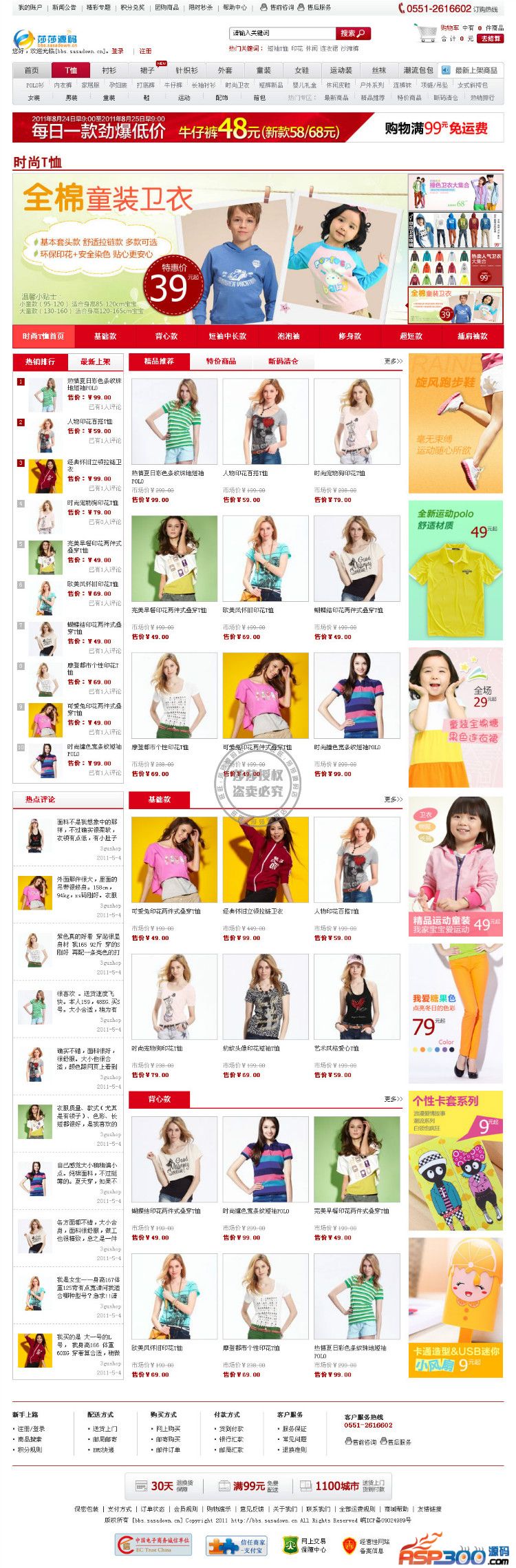516x1568 pixels.
Task: Select 基础款 in the red T恤 menu
Action: coord(105,336)
